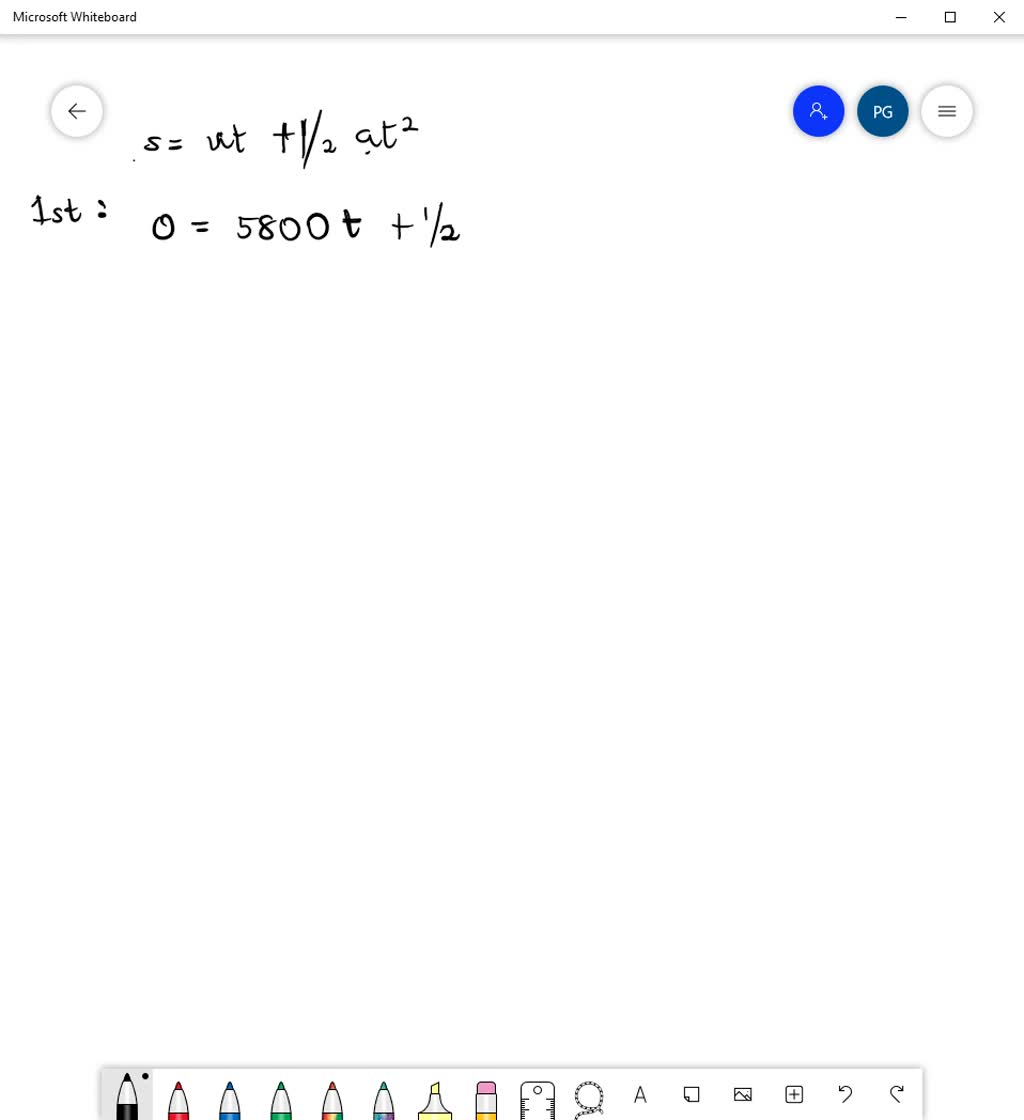Screen dimensions: 1024x1120
Task: Open the insert plus menu
Action: click(794, 1094)
